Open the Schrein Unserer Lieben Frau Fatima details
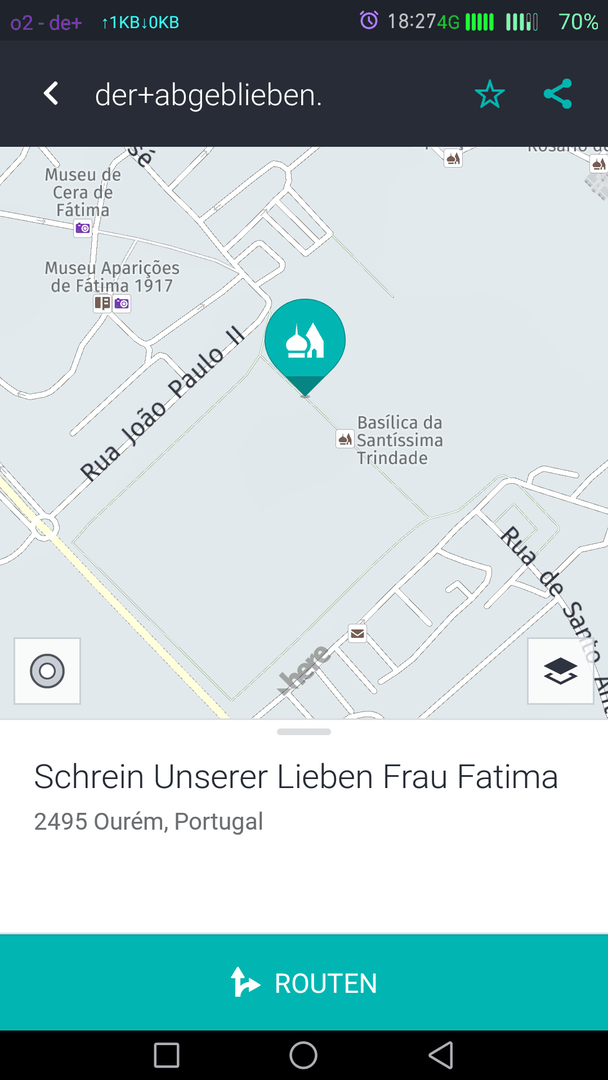The height and width of the screenshot is (1080, 608). [296, 777]
